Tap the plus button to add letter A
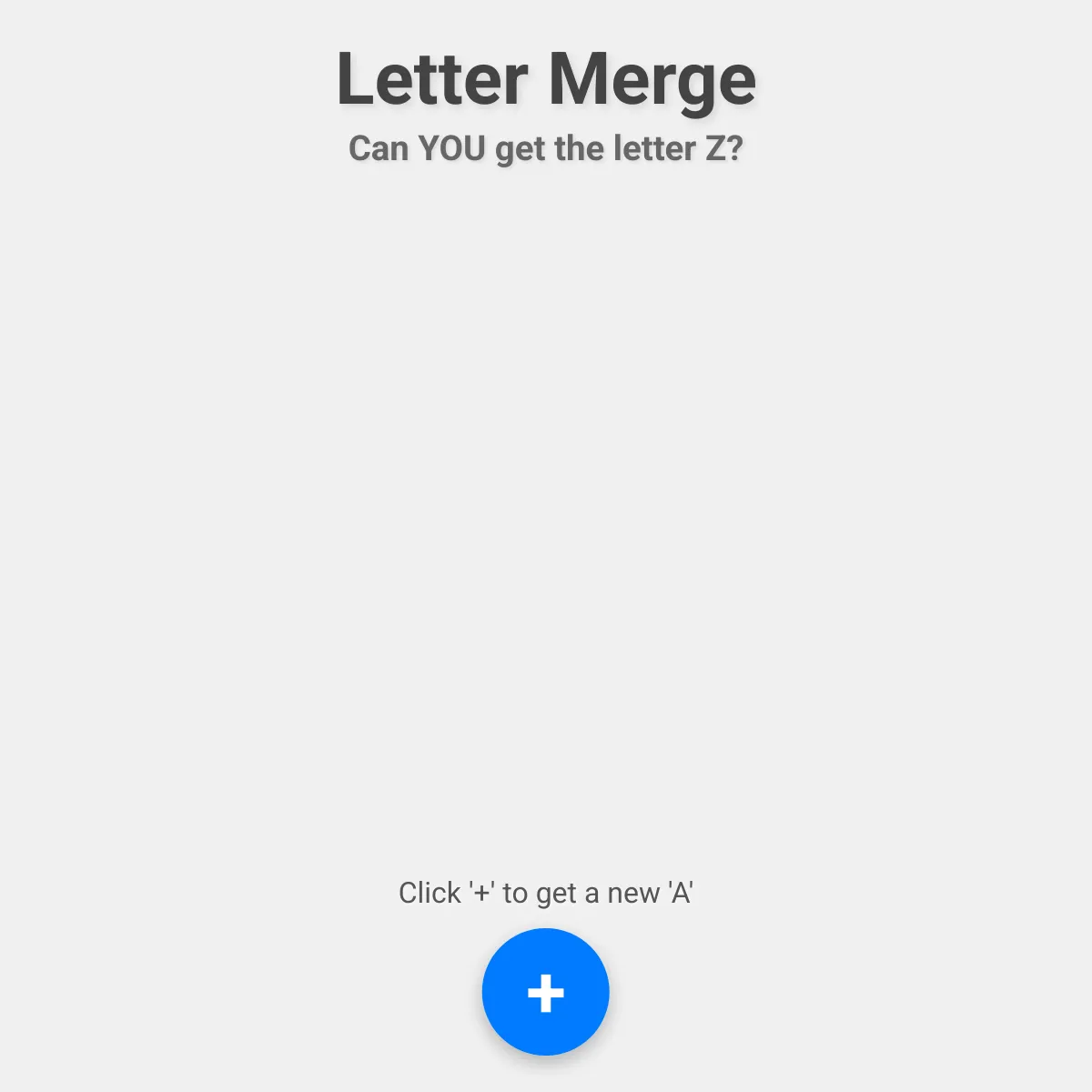Screen dimensions: 1092x1092 545,992
